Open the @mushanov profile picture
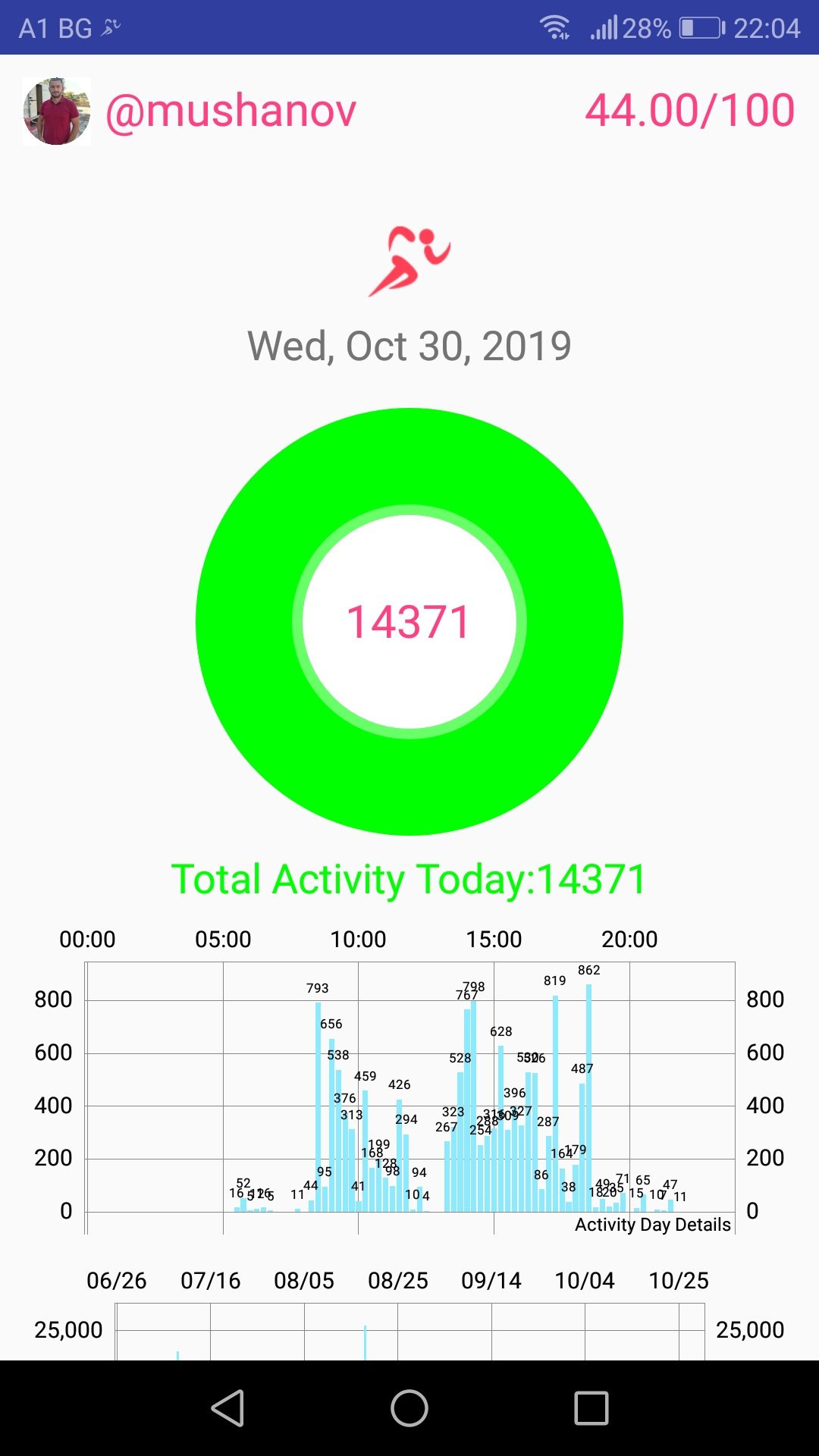819x1456 pixels. 57,111
